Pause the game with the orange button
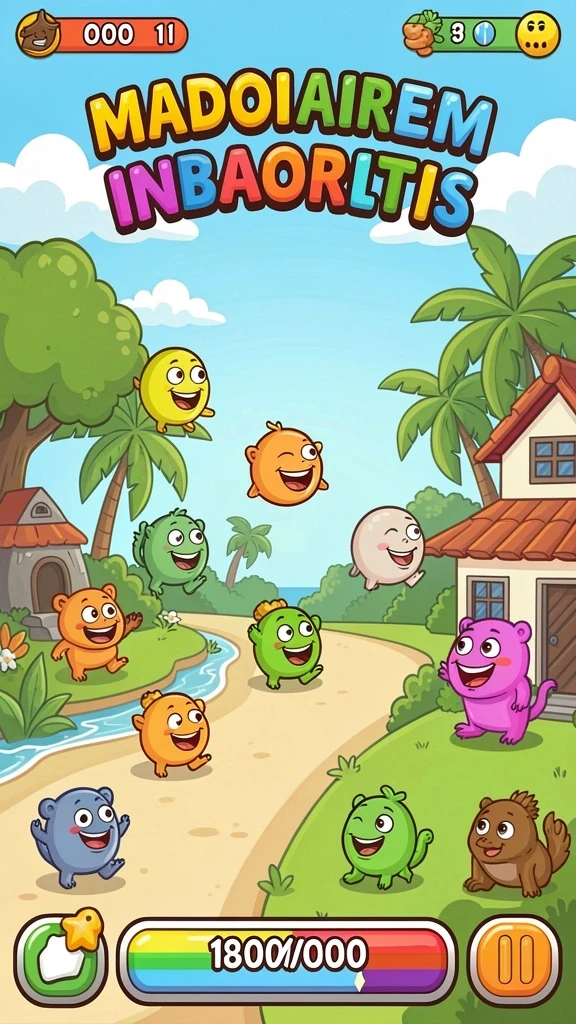Image resolution: width=576 pixels, height=1024 pixels. (515, 959)
